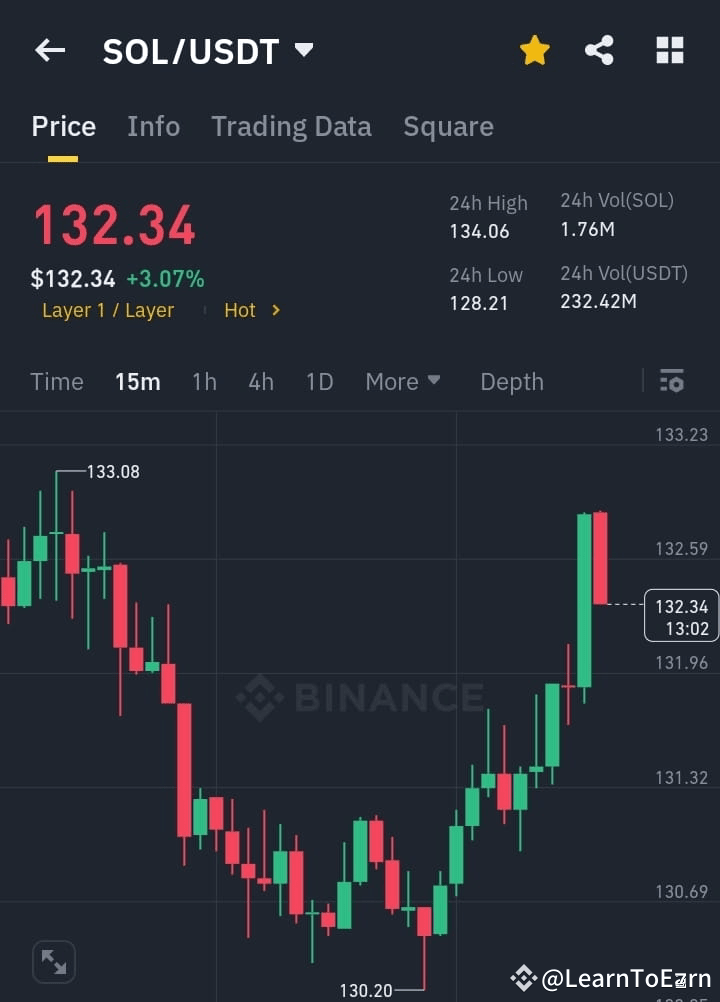Switch chart to Time view
720x1002 pixels.
pyautogui.click(x=57, y=381)
